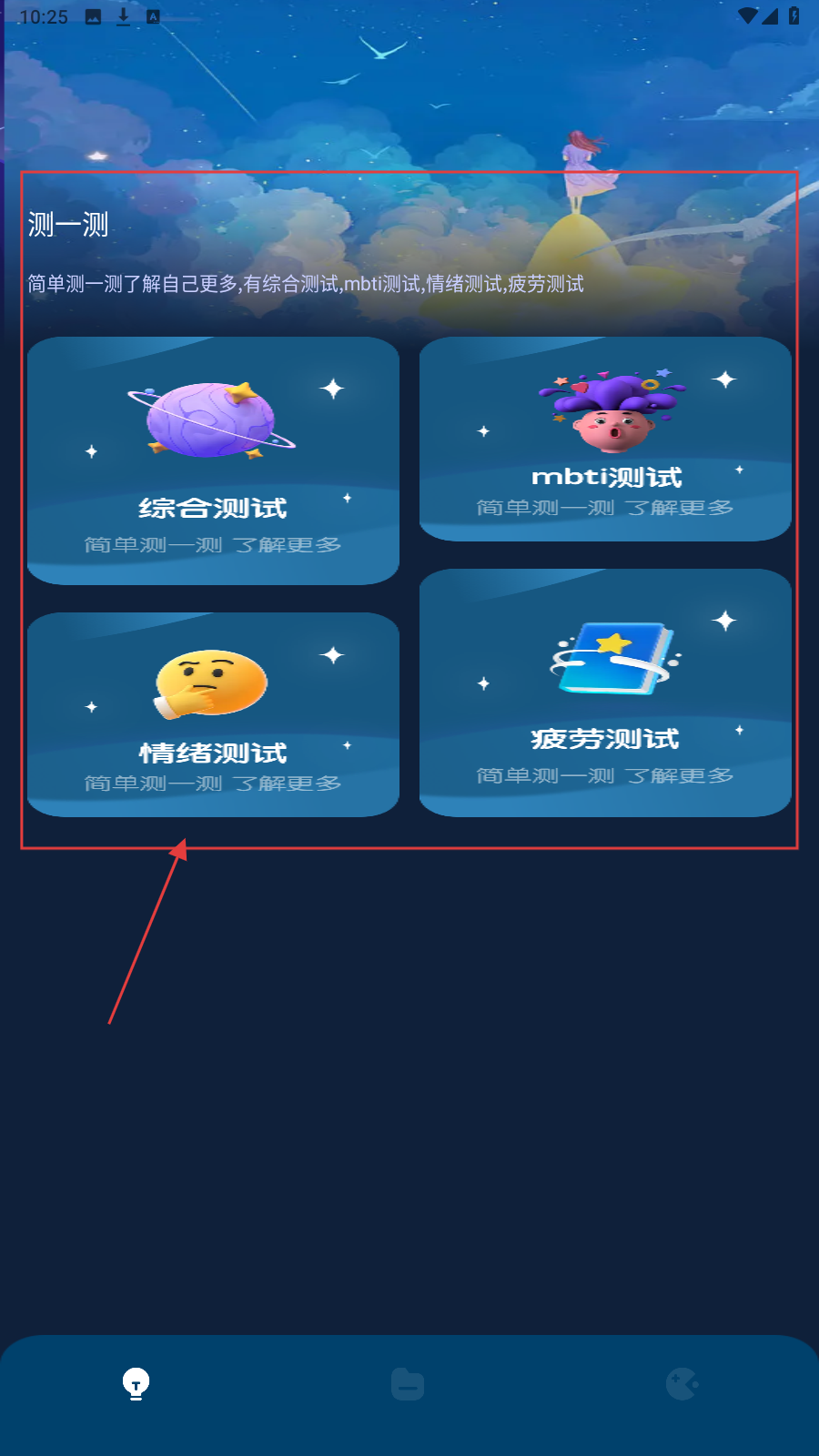Switch to the folder bottom tab
The height and width of the screenshot is (1456, 819).
[408, 1384]
